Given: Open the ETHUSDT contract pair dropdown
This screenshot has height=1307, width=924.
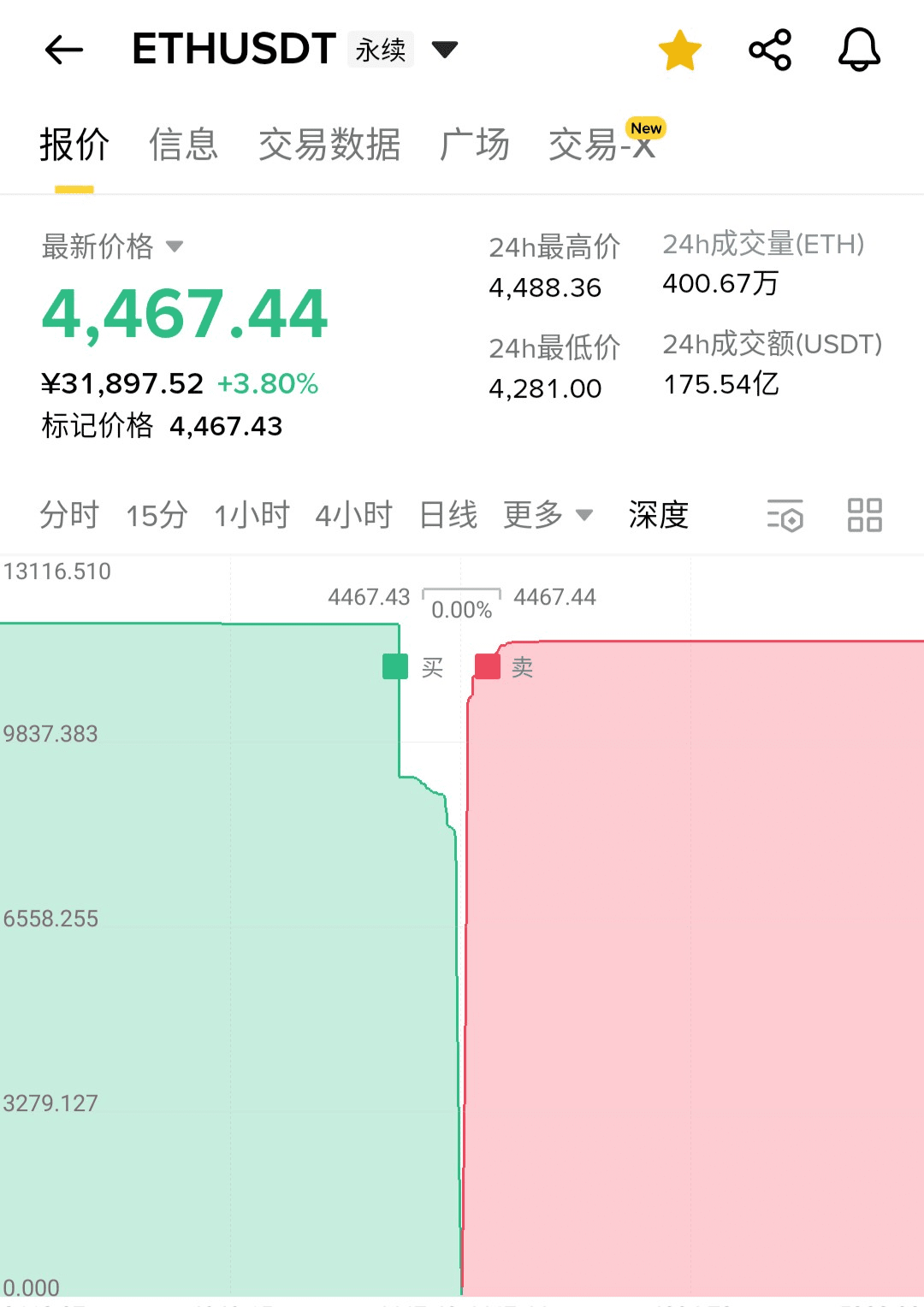Looking at the screenshot, I should pos(445,50).
